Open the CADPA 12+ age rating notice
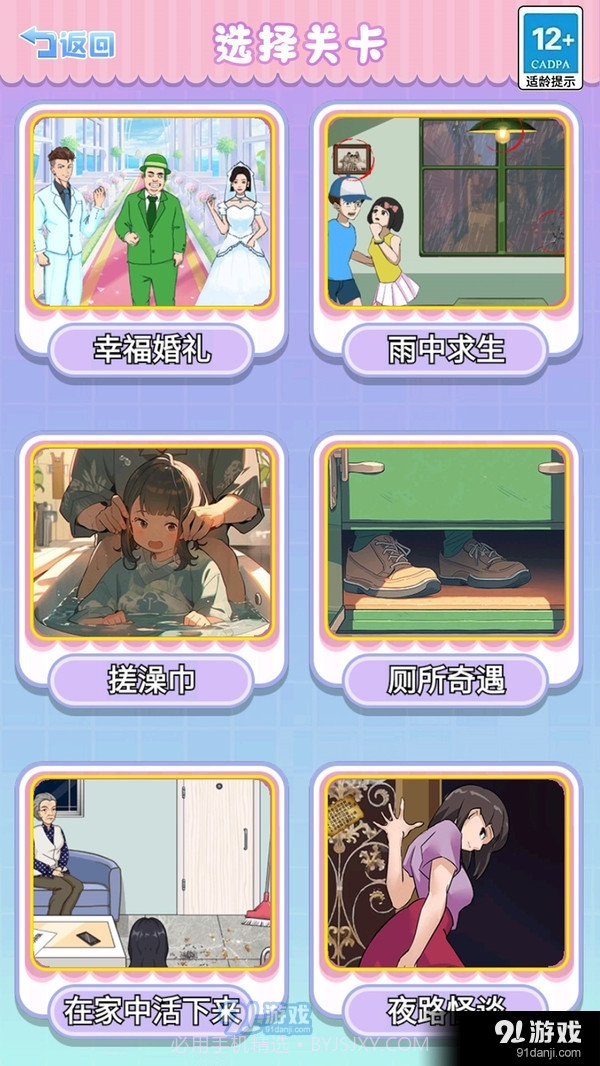 point(551,48)
